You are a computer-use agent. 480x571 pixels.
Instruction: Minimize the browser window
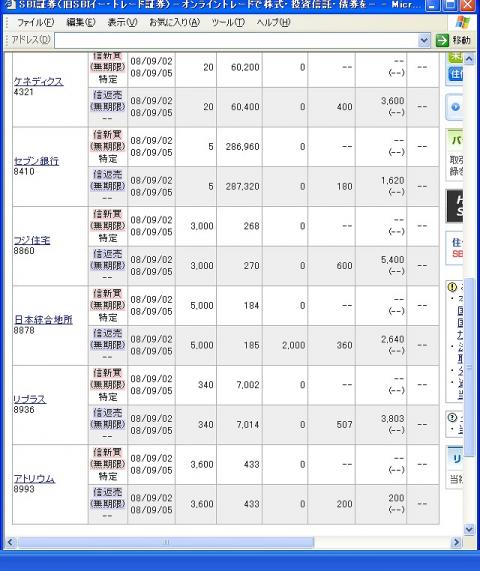433,5
